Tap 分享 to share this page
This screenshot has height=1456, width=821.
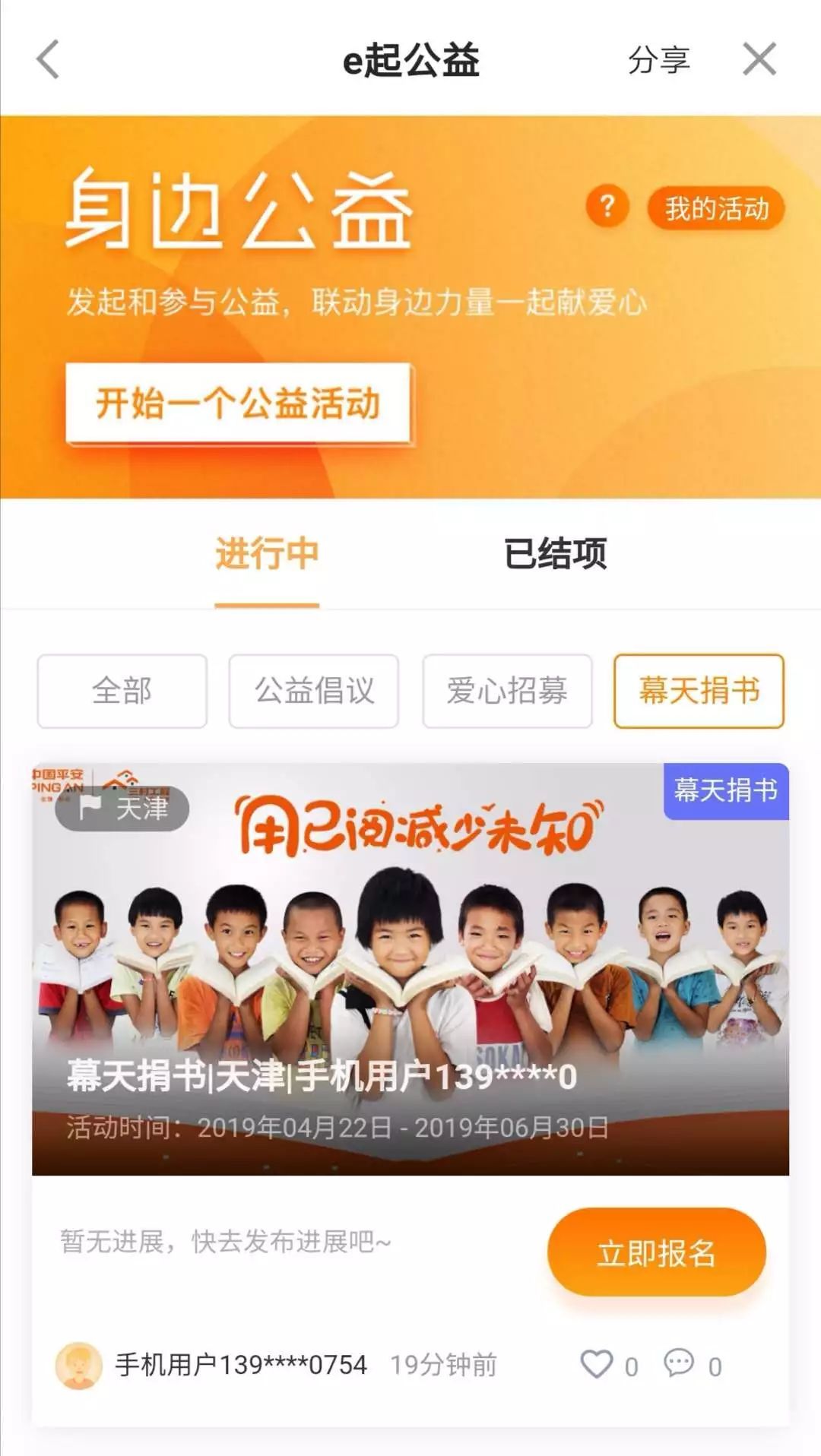pyautogui.click(x=658, y=59)
